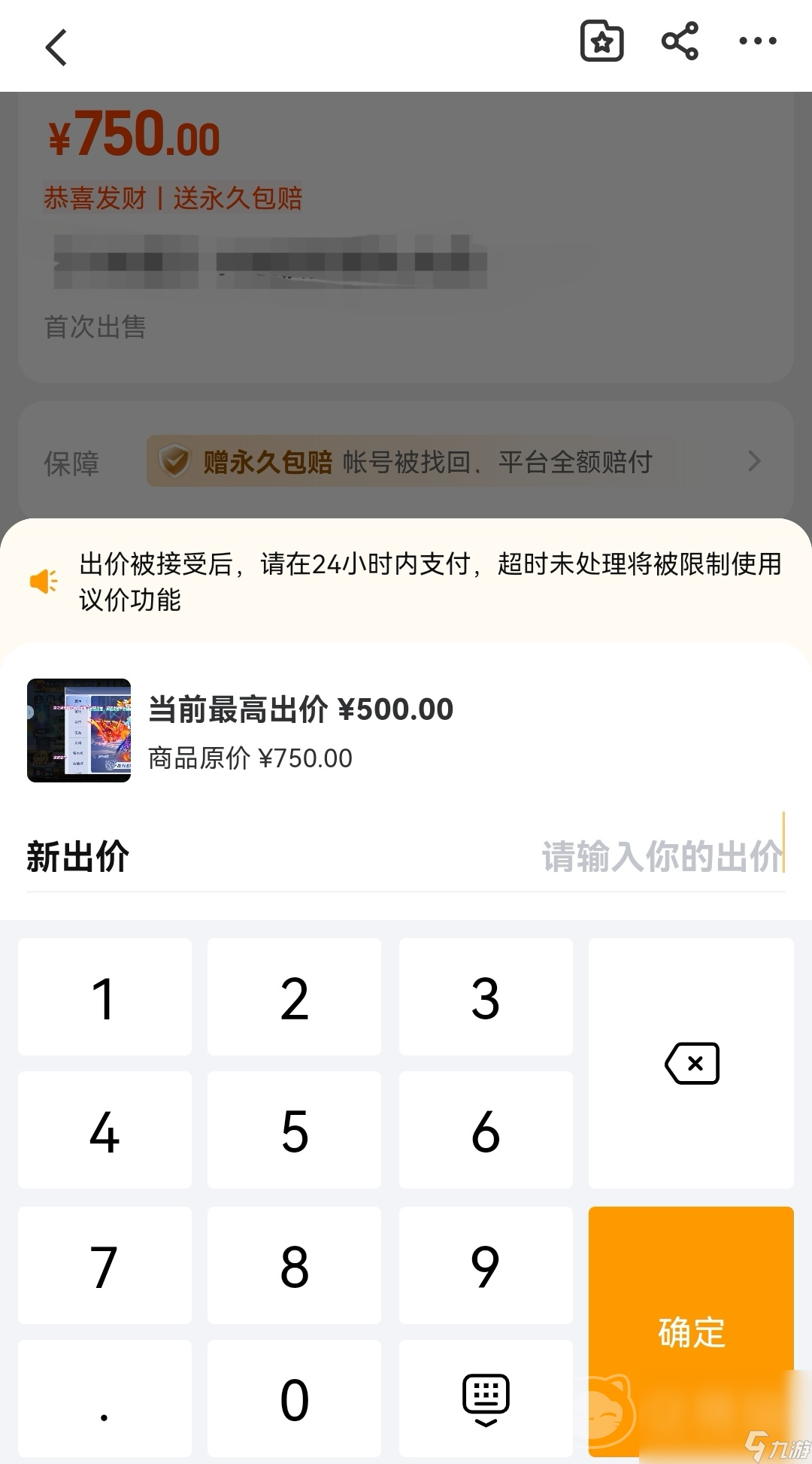Confirm the bid with 确定
Image resolution: width=812 pixels, height=1464 pixels.
(x=691, y=1332)
